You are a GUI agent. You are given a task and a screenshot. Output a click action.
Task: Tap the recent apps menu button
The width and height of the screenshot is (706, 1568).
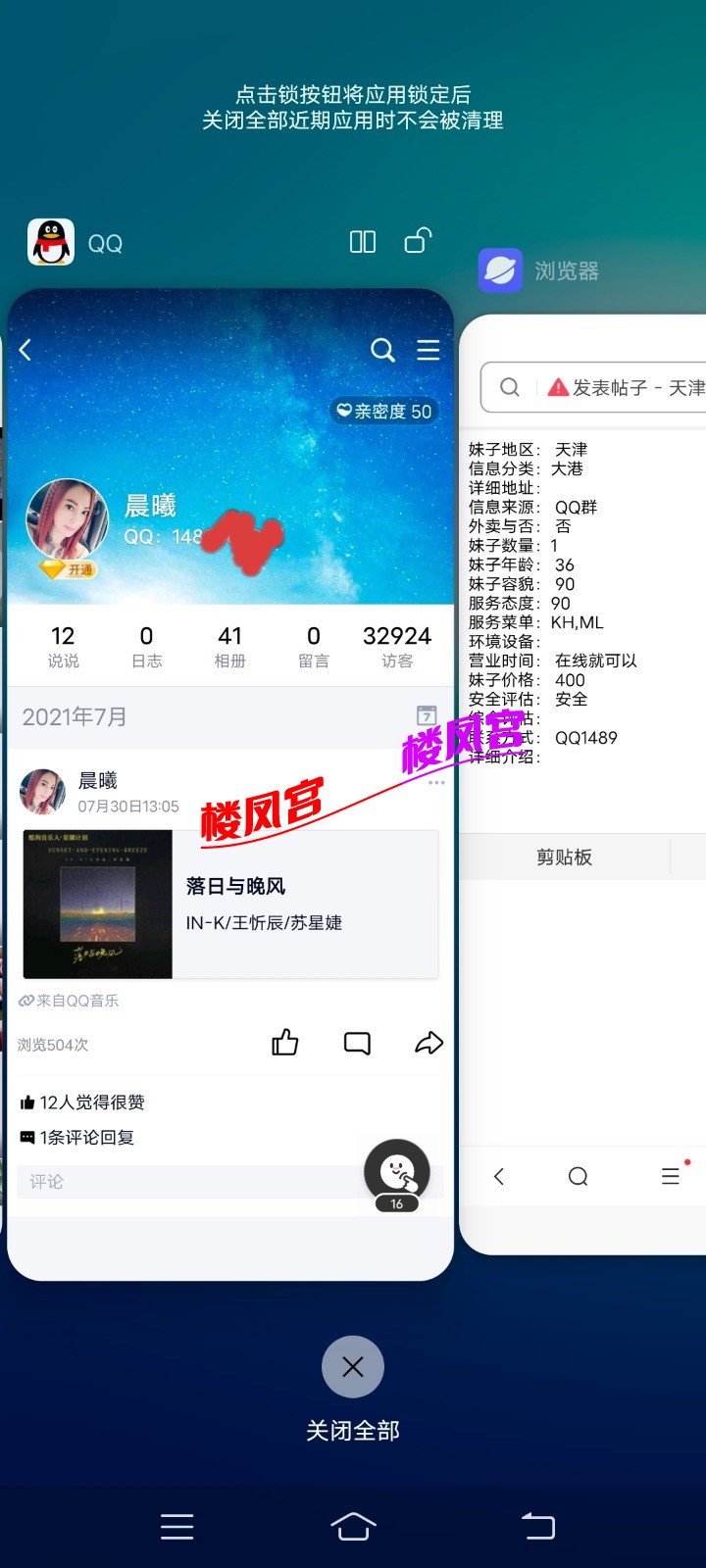(x=176, y=1526)
